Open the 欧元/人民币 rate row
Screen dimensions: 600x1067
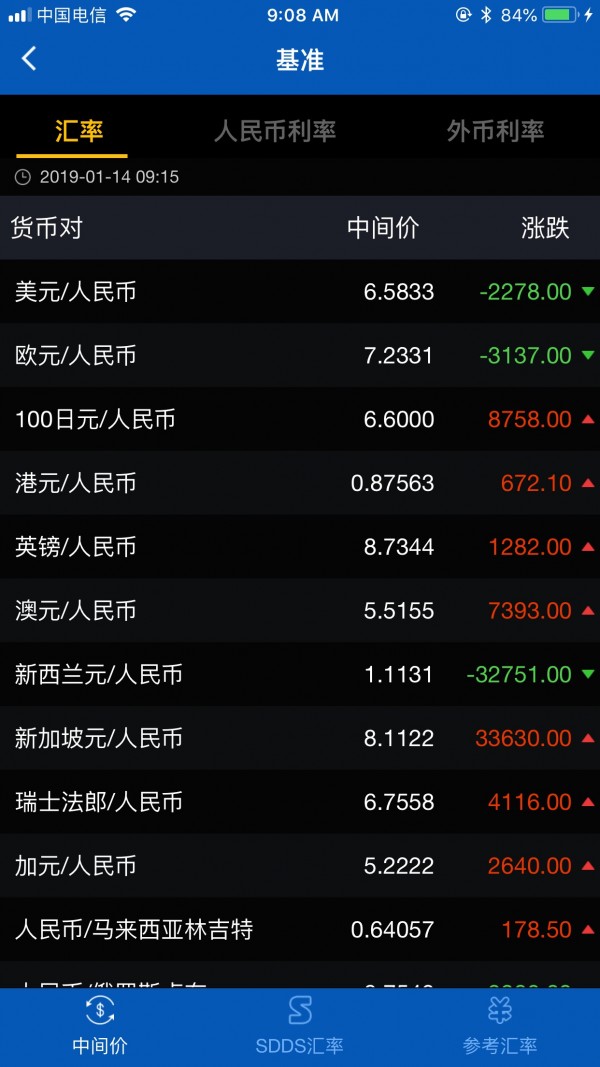[300, 356]
